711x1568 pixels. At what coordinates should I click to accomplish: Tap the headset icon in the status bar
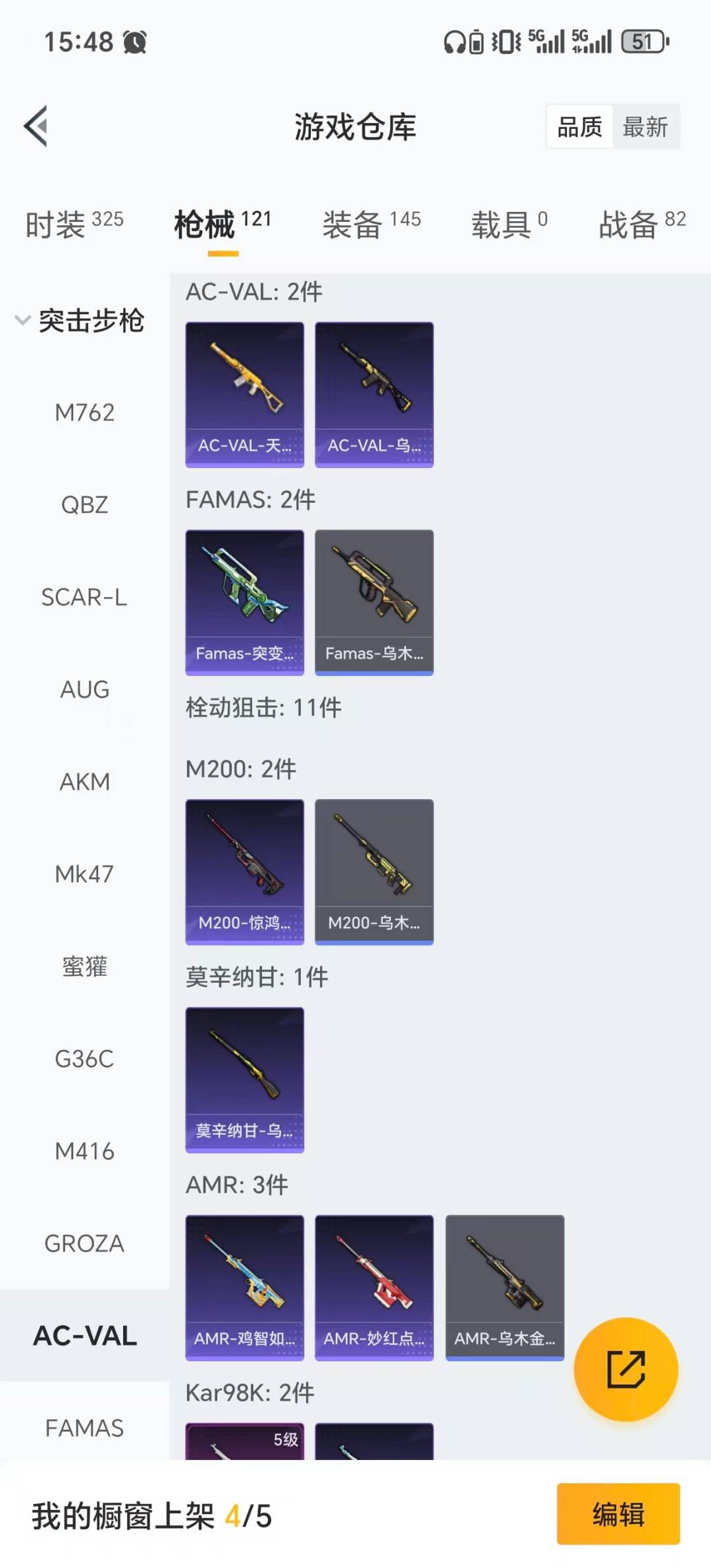(x=454, y=41)
